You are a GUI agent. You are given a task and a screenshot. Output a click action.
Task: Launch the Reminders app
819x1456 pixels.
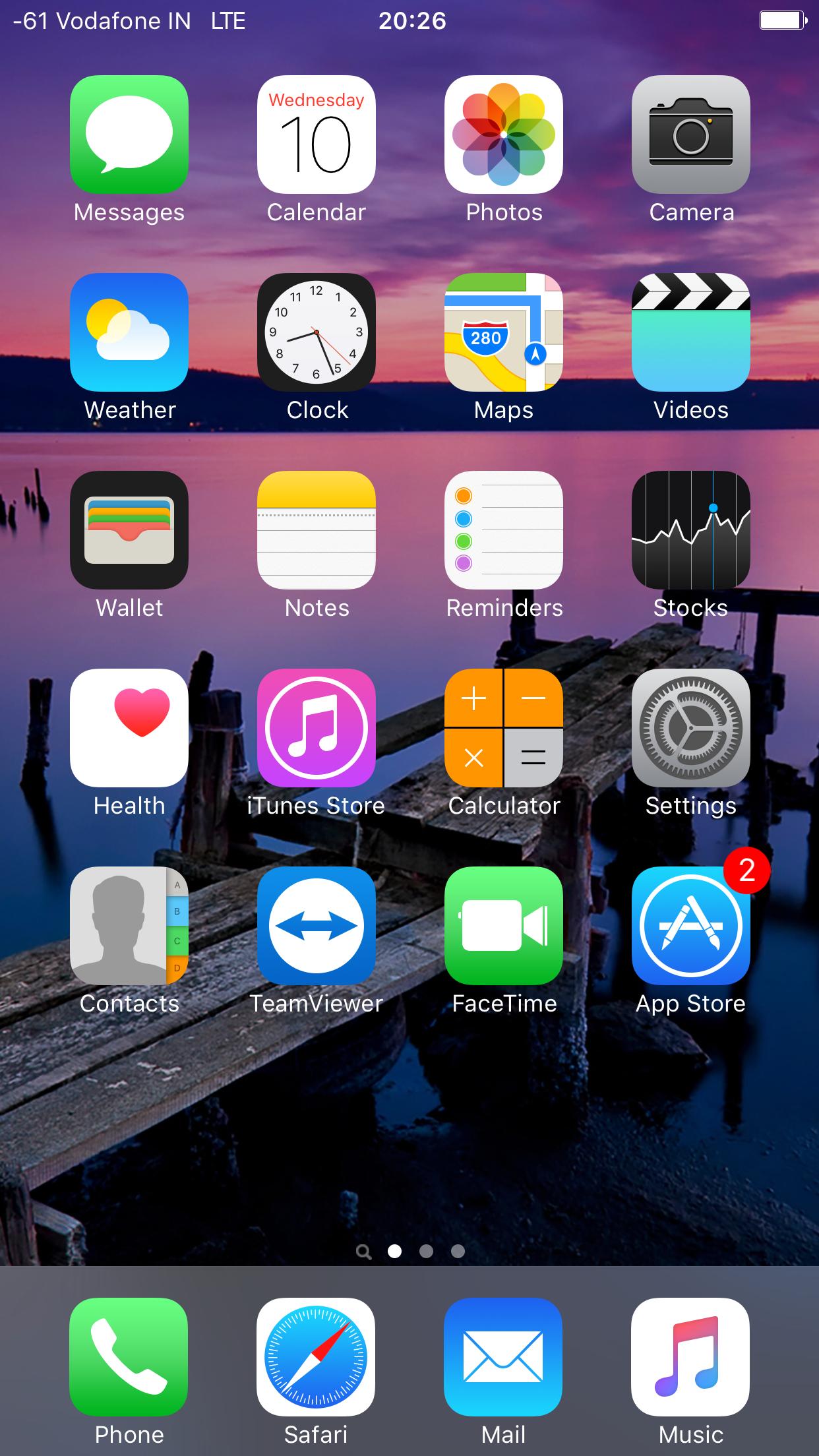click(504, 530)
